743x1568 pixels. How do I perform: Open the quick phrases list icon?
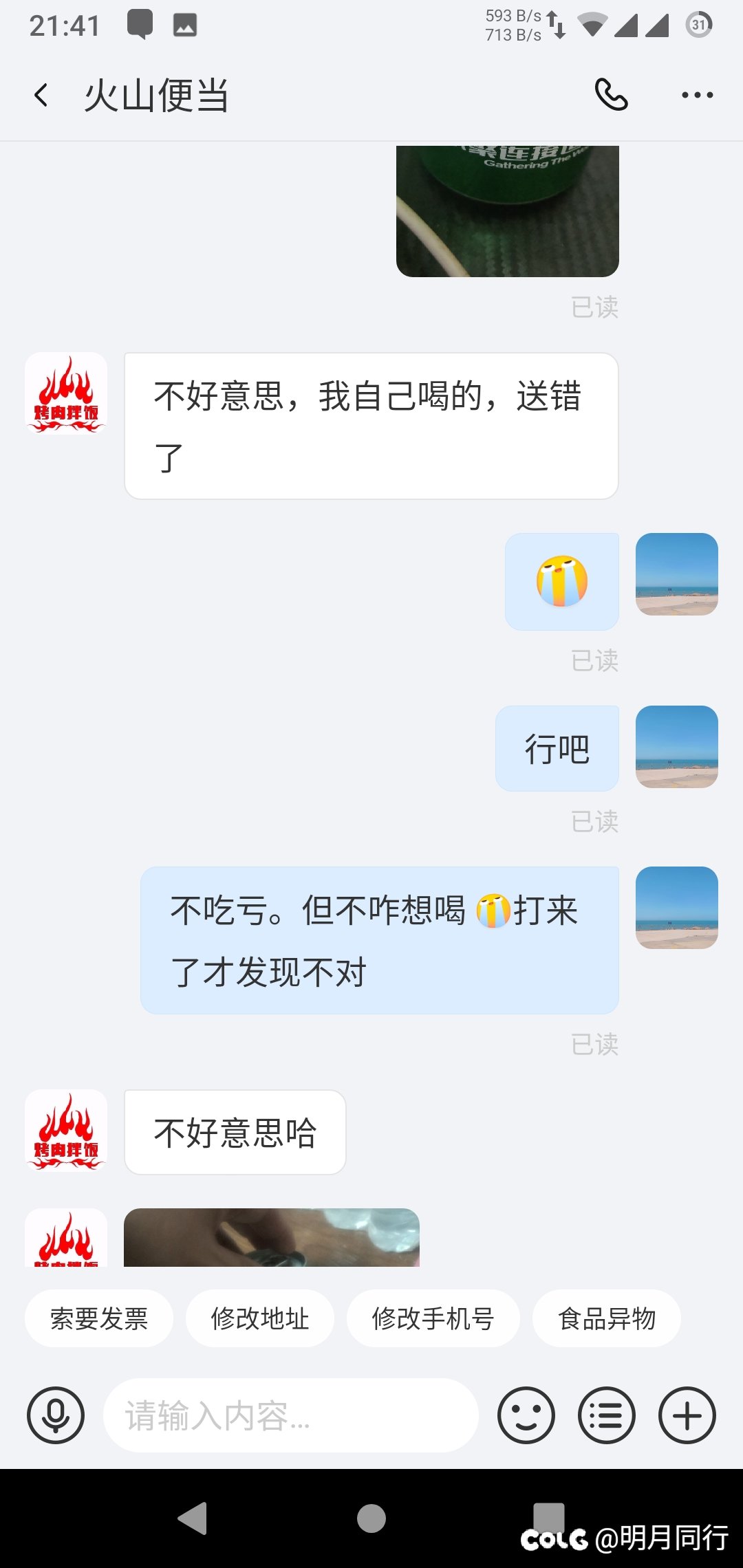coord(607,1415)
